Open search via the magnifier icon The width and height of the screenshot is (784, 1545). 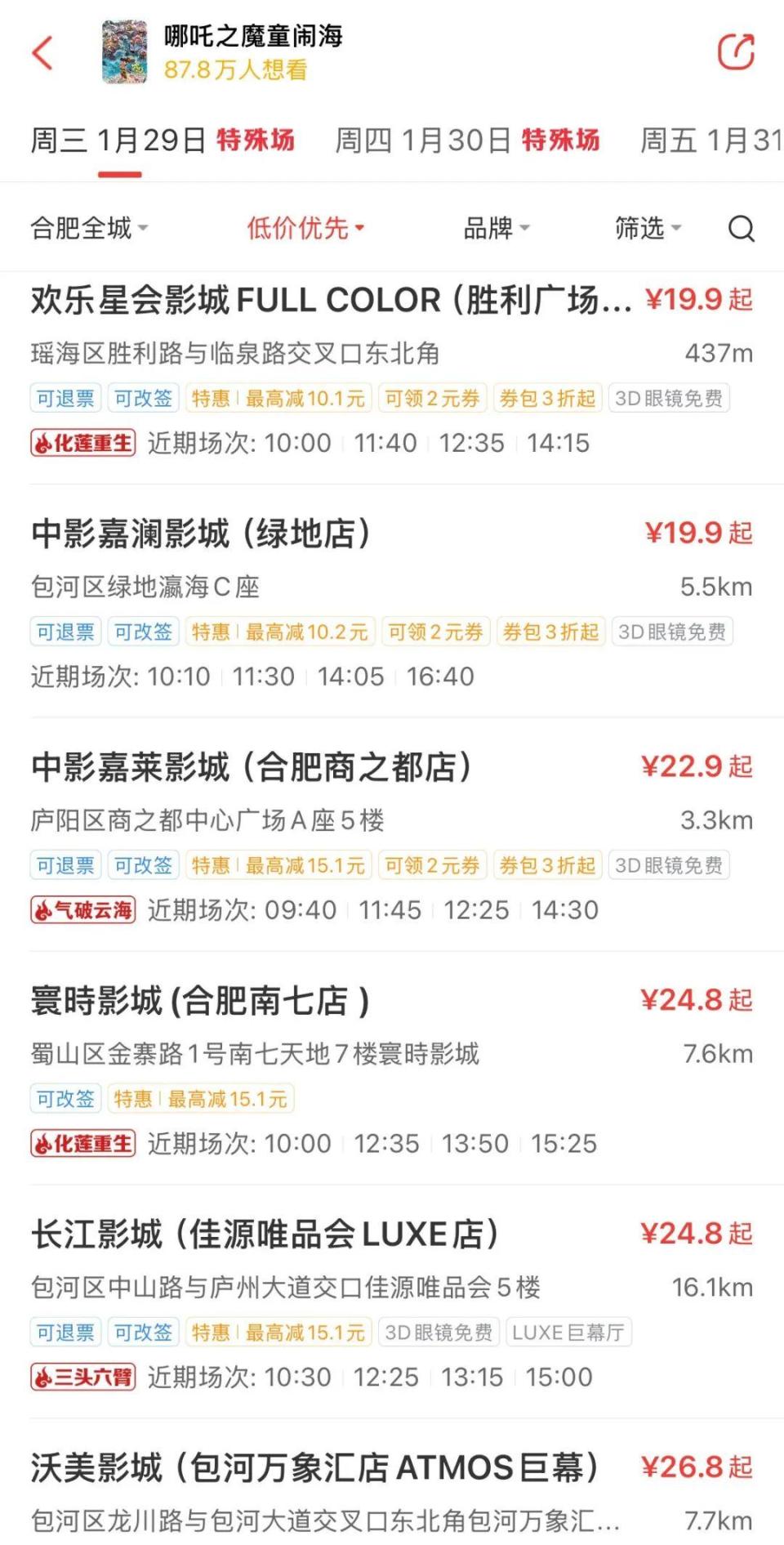coord(742,229)
